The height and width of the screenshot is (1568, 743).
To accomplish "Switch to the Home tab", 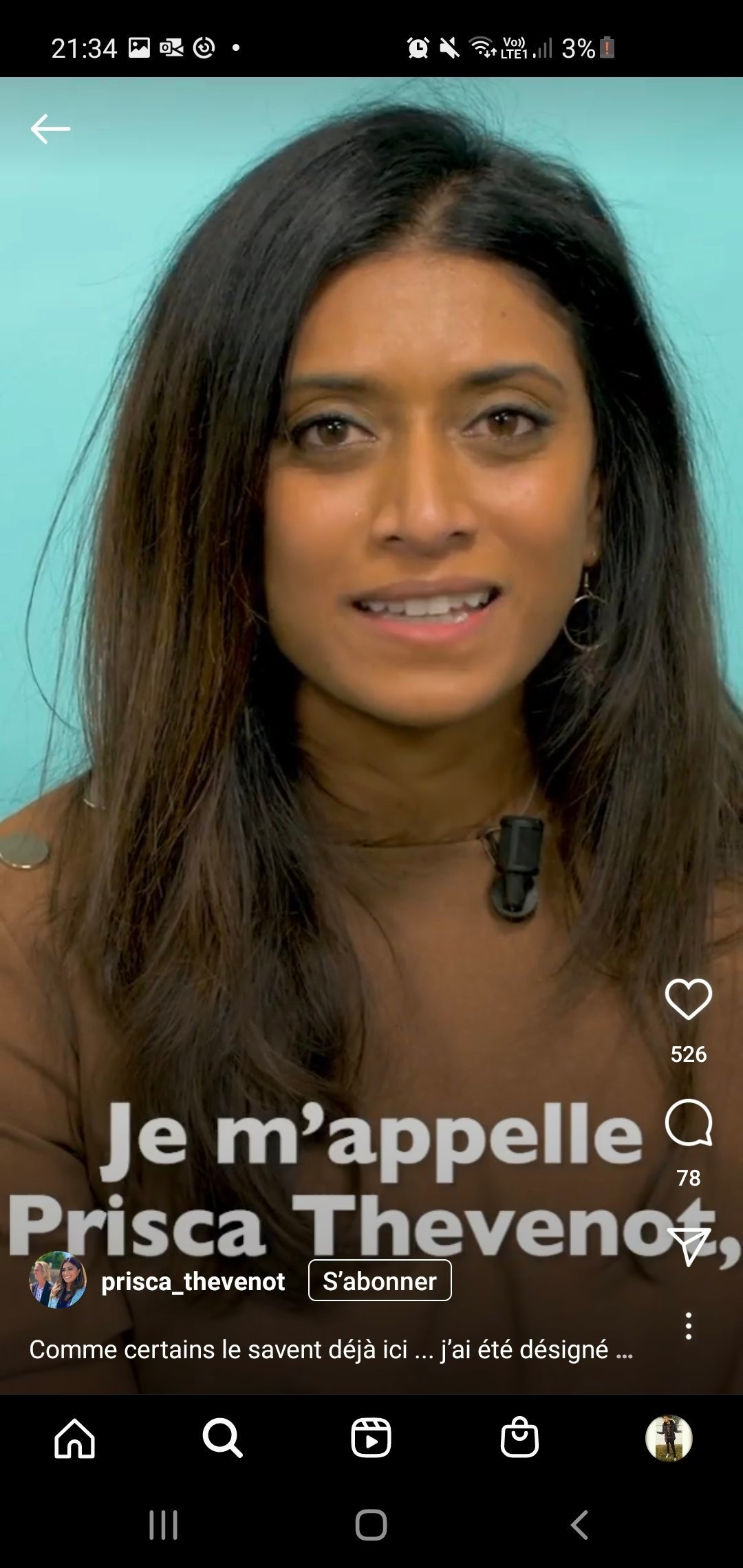I will point(74,1438).
